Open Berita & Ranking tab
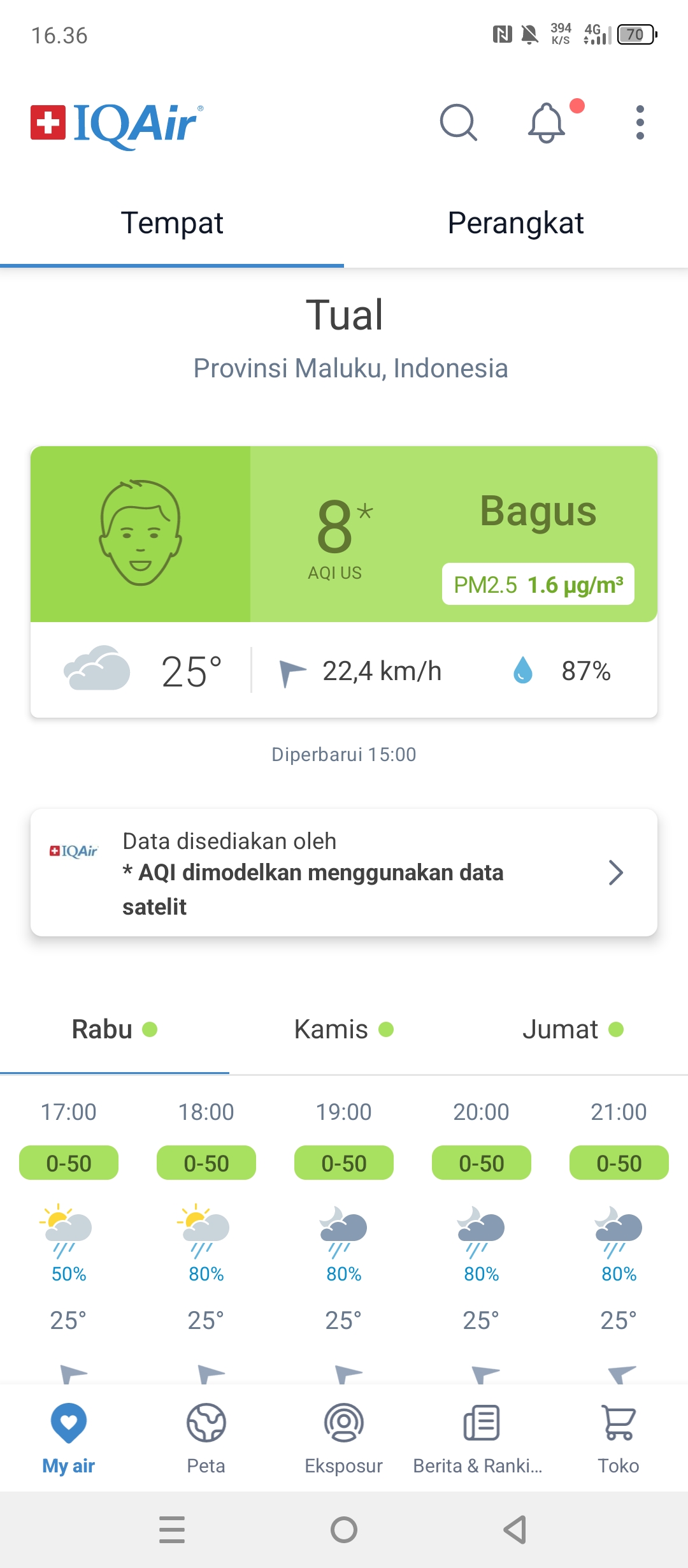This screenshot has width=688, height=1568. pos(482,1439)
